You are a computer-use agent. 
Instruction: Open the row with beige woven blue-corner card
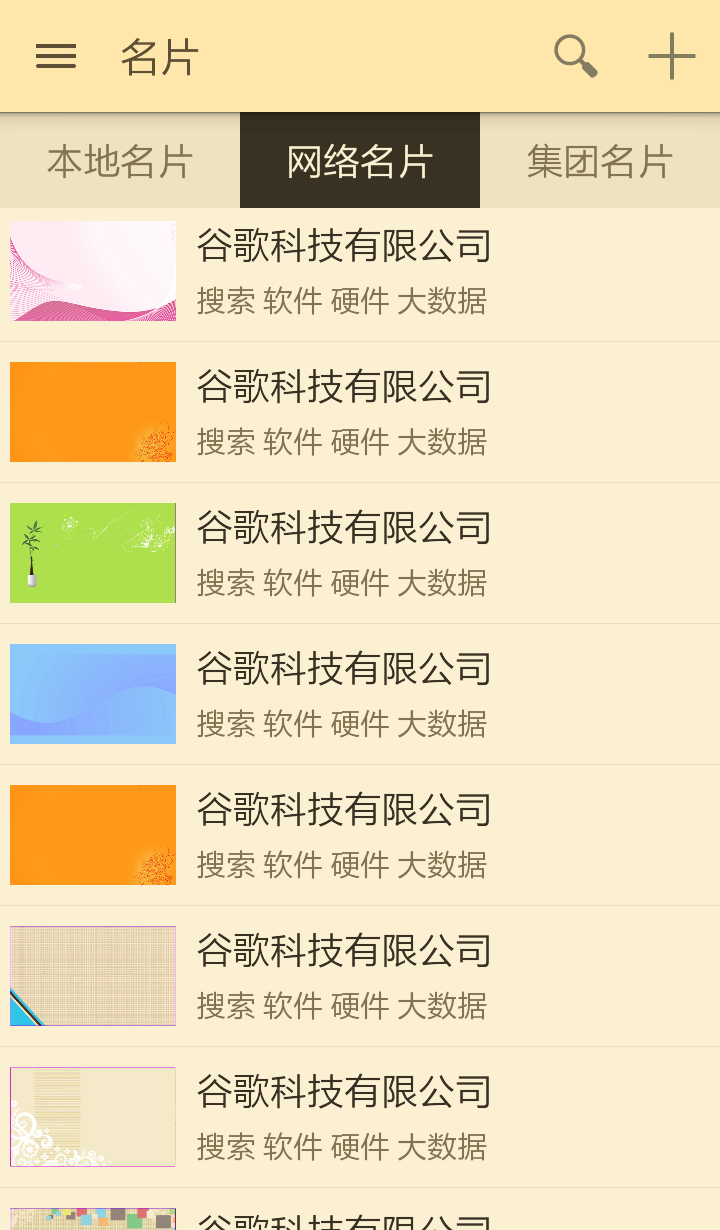(360, 976)
